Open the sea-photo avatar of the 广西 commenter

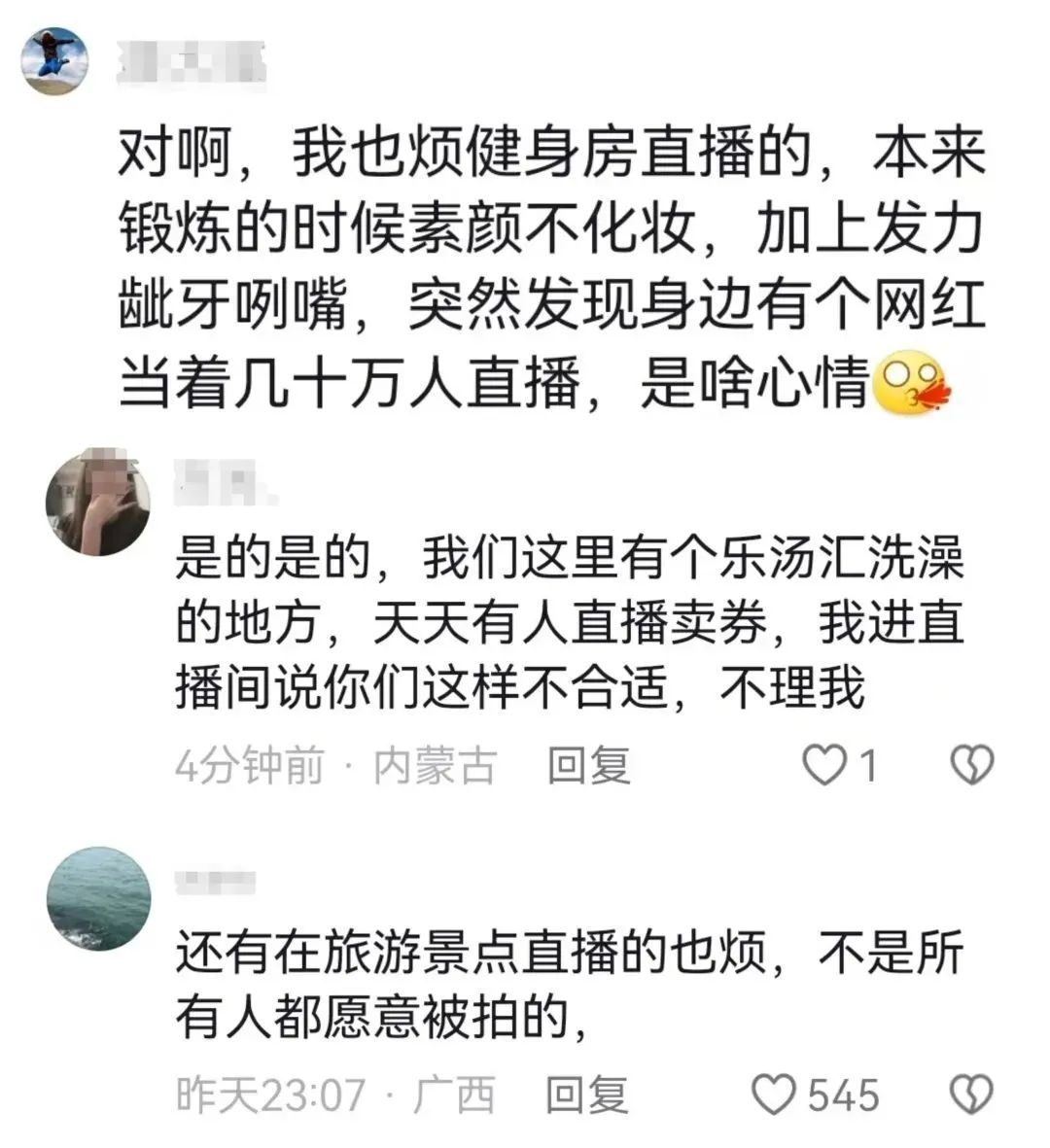click(99, 898)
